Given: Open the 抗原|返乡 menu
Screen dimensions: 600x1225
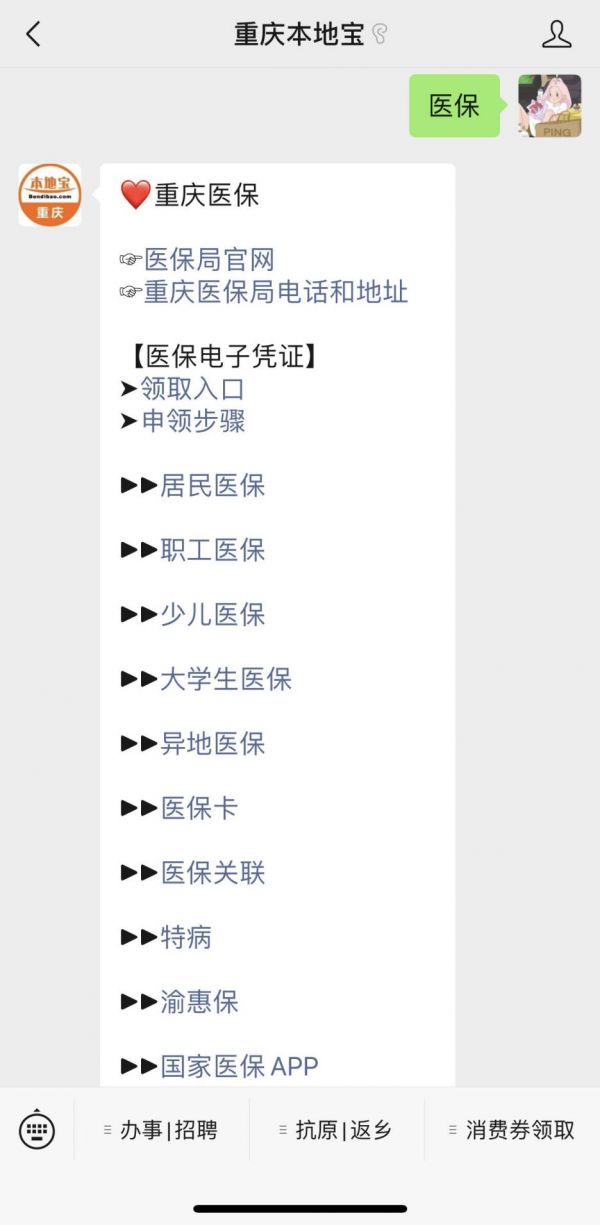Looking at the screenshot, I should click(336, 1131).
